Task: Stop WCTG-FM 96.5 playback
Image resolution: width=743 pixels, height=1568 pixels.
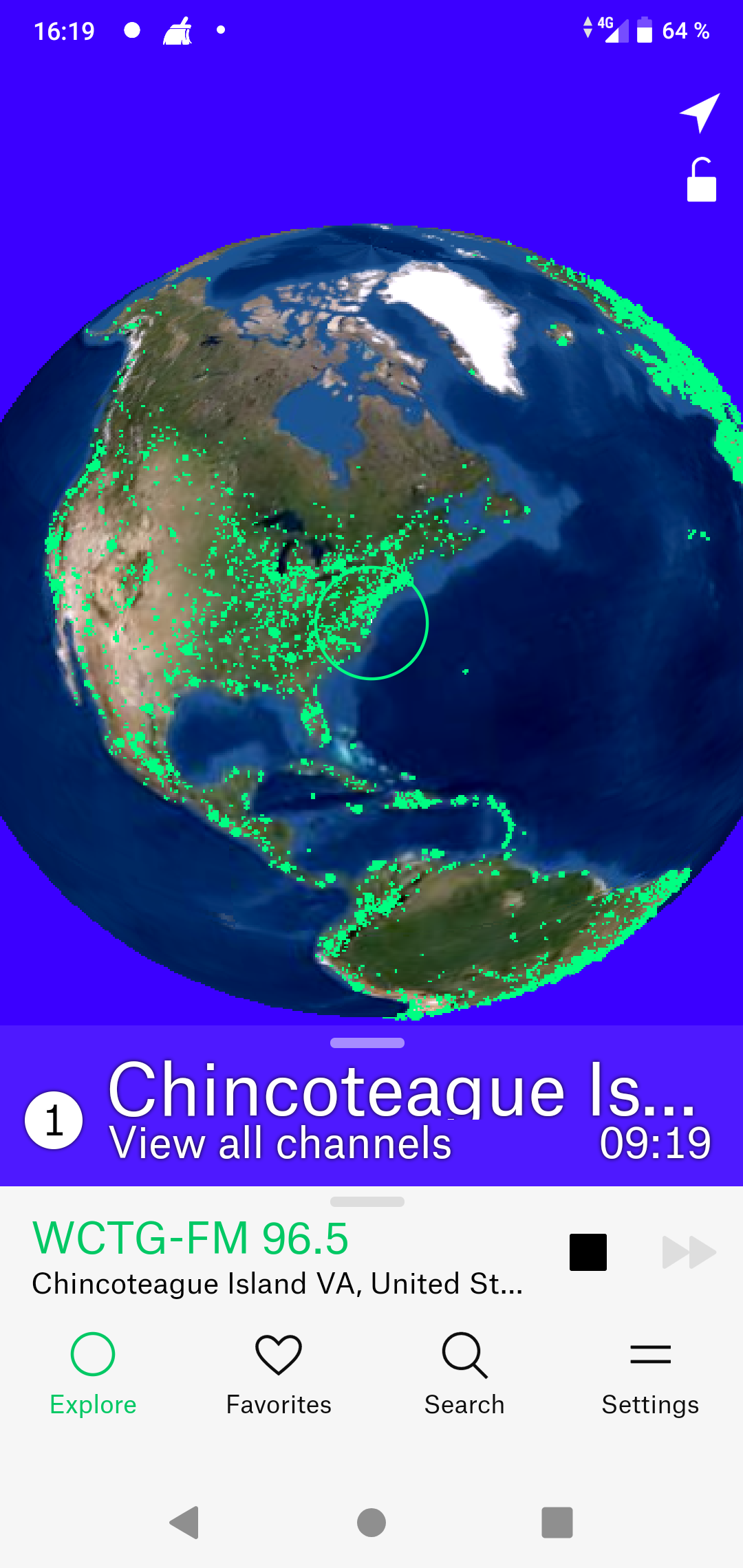Action: (588, 1252)
